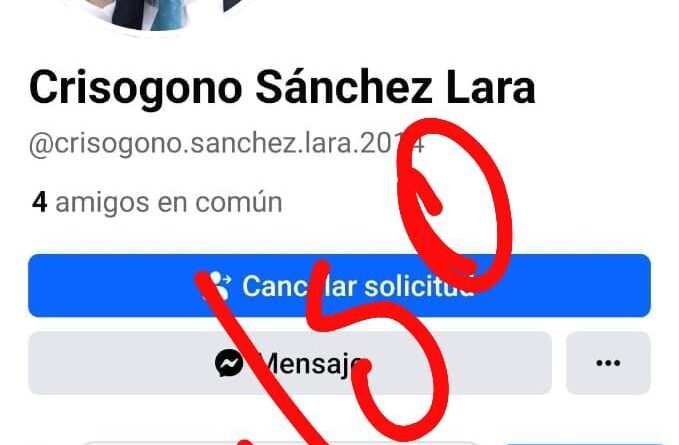Send a Messenger message to Crisogono
The width and height of the screenshot is (679, 445).
point(289,363)
